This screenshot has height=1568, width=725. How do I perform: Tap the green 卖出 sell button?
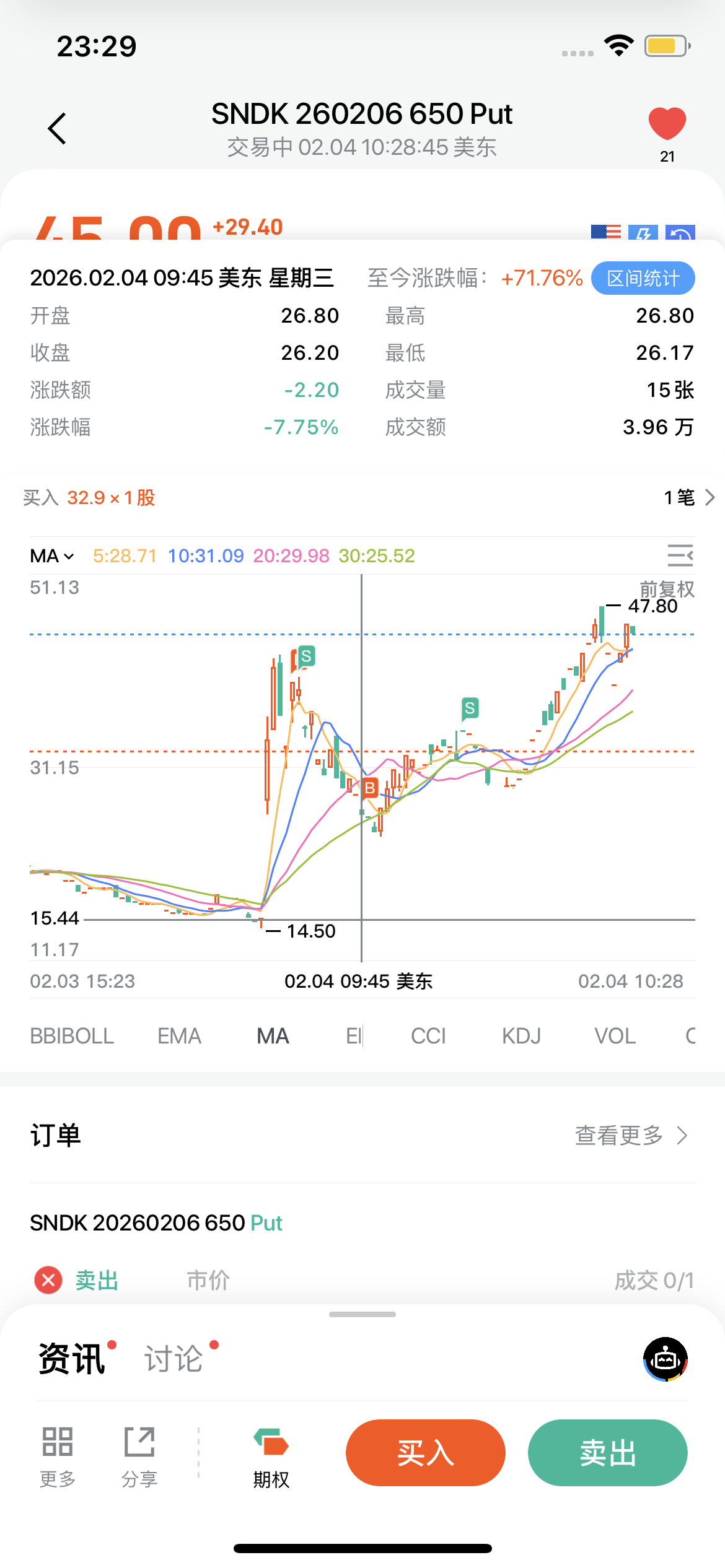[607, 1453]
